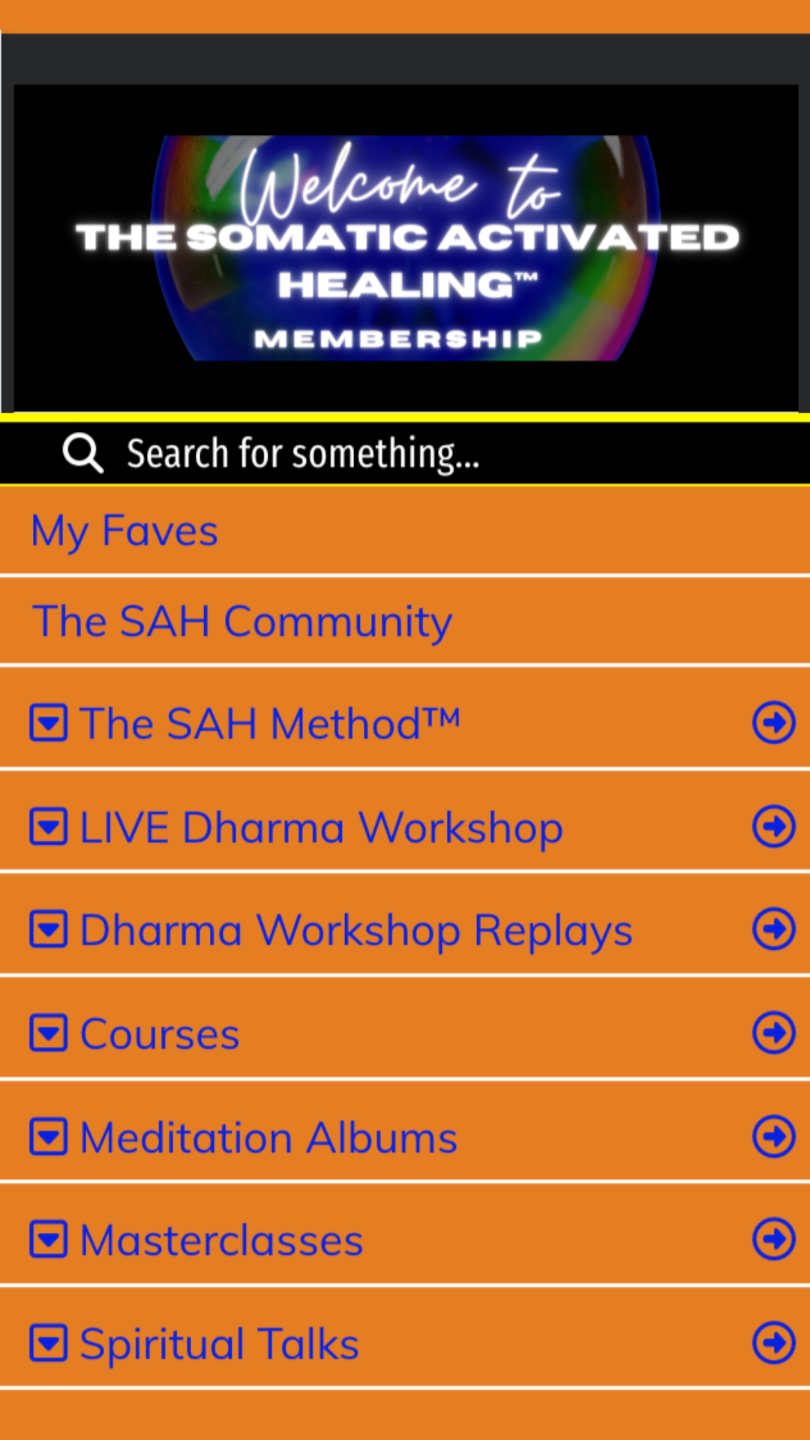Go to Meditation Albums via arrow
This screenshot has width=810, height=1440.
(x=773, y=1136)
